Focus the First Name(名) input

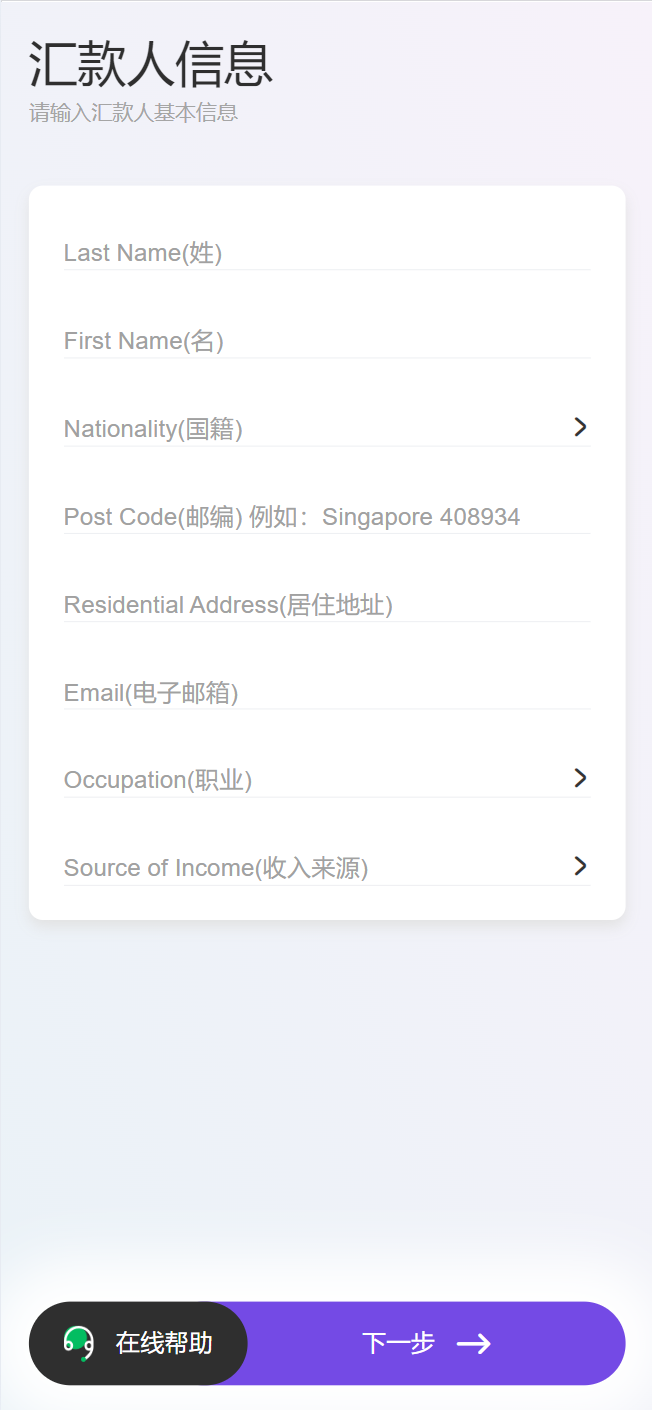click(327, 341)
